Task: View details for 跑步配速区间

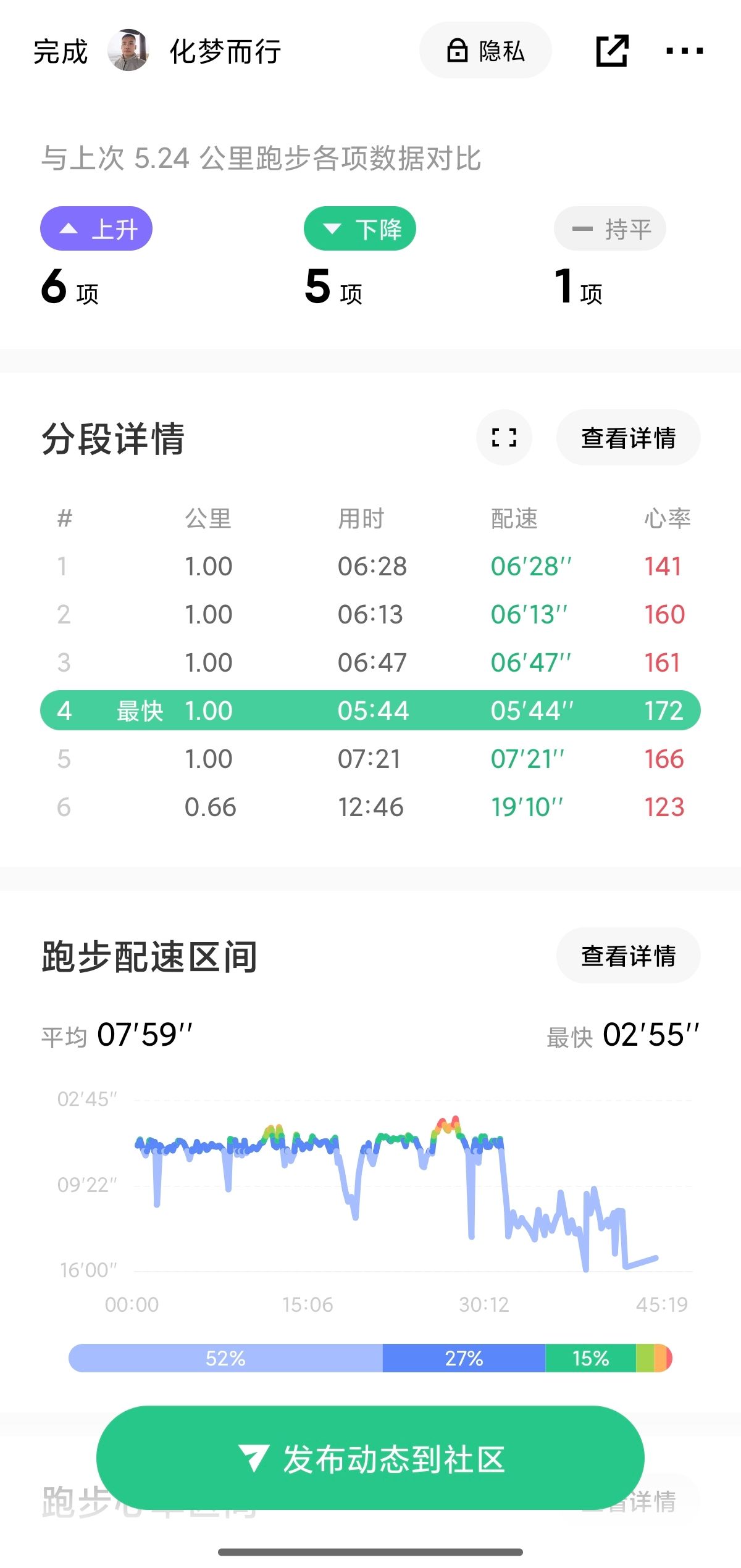Action: (628, 956)
